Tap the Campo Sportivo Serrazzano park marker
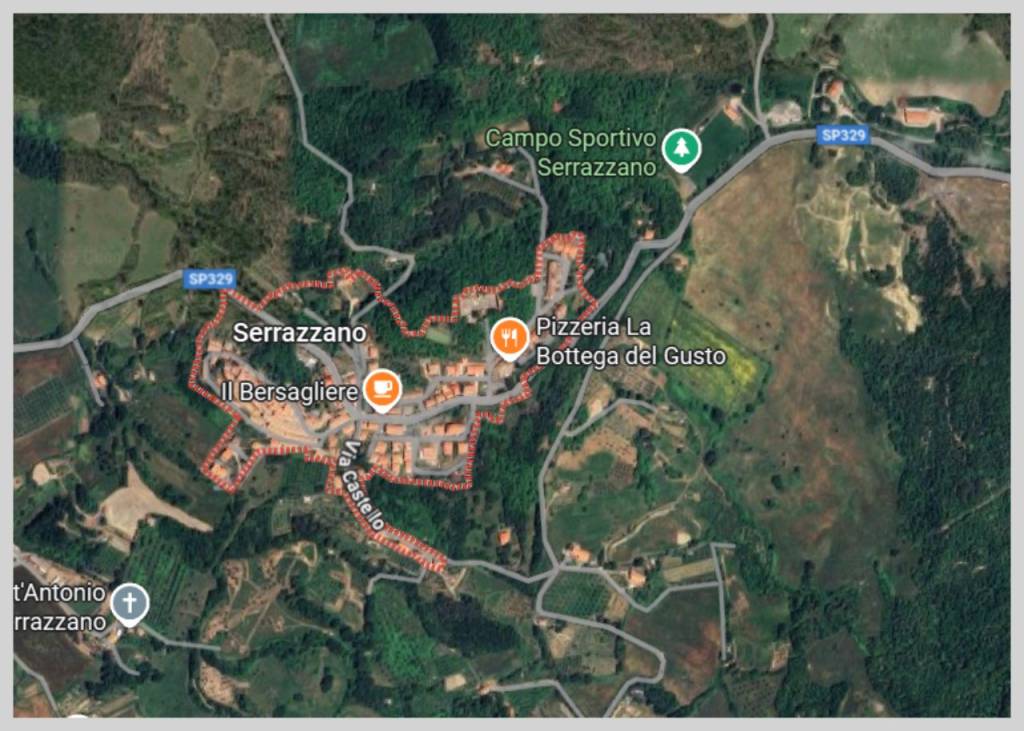This screenshot has width=1024, height=731. (682, 148)
